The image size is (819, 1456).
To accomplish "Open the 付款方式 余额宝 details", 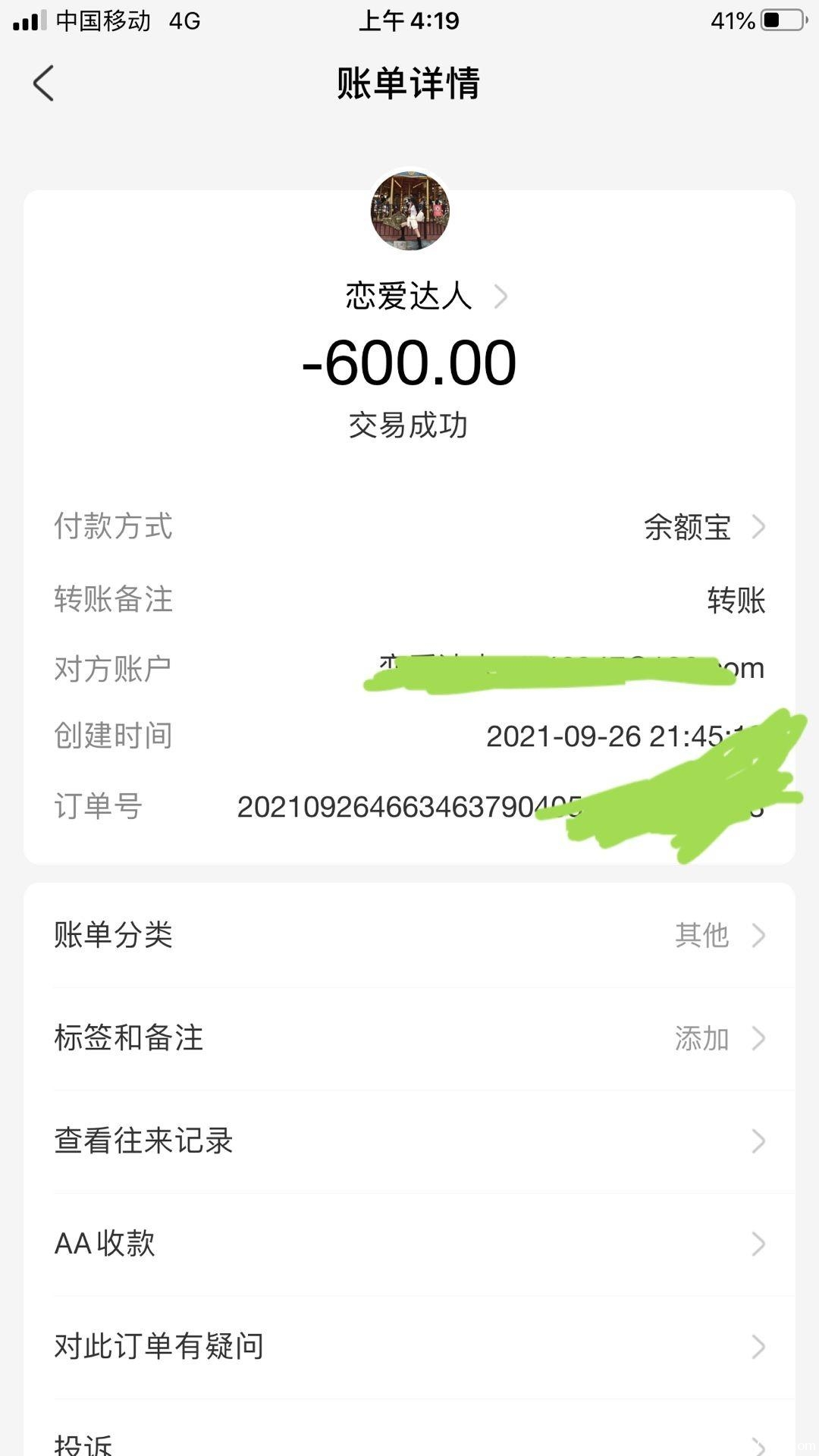I will (x=703, y=527).
